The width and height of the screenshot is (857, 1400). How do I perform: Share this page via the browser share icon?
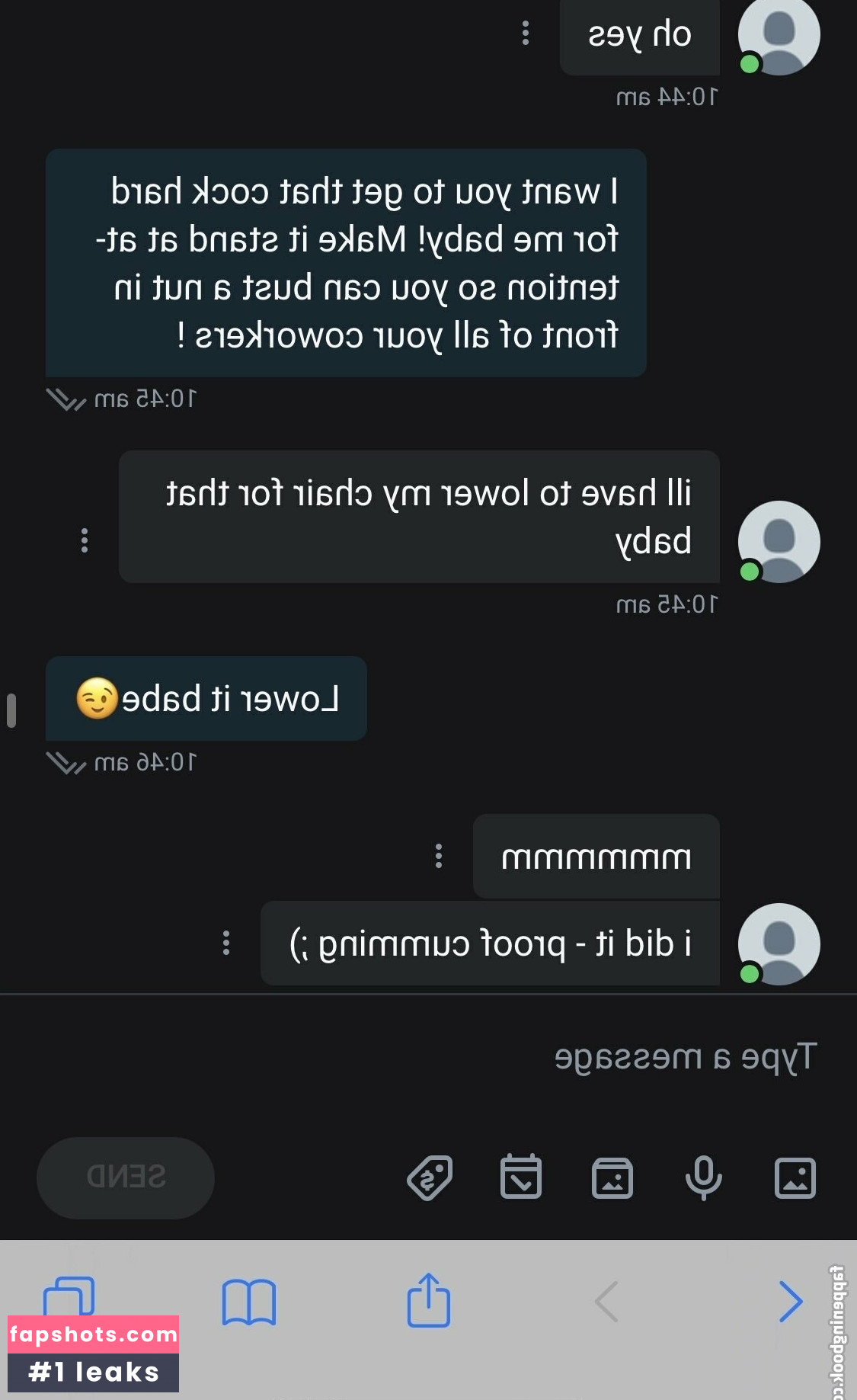coord(429,1301)
